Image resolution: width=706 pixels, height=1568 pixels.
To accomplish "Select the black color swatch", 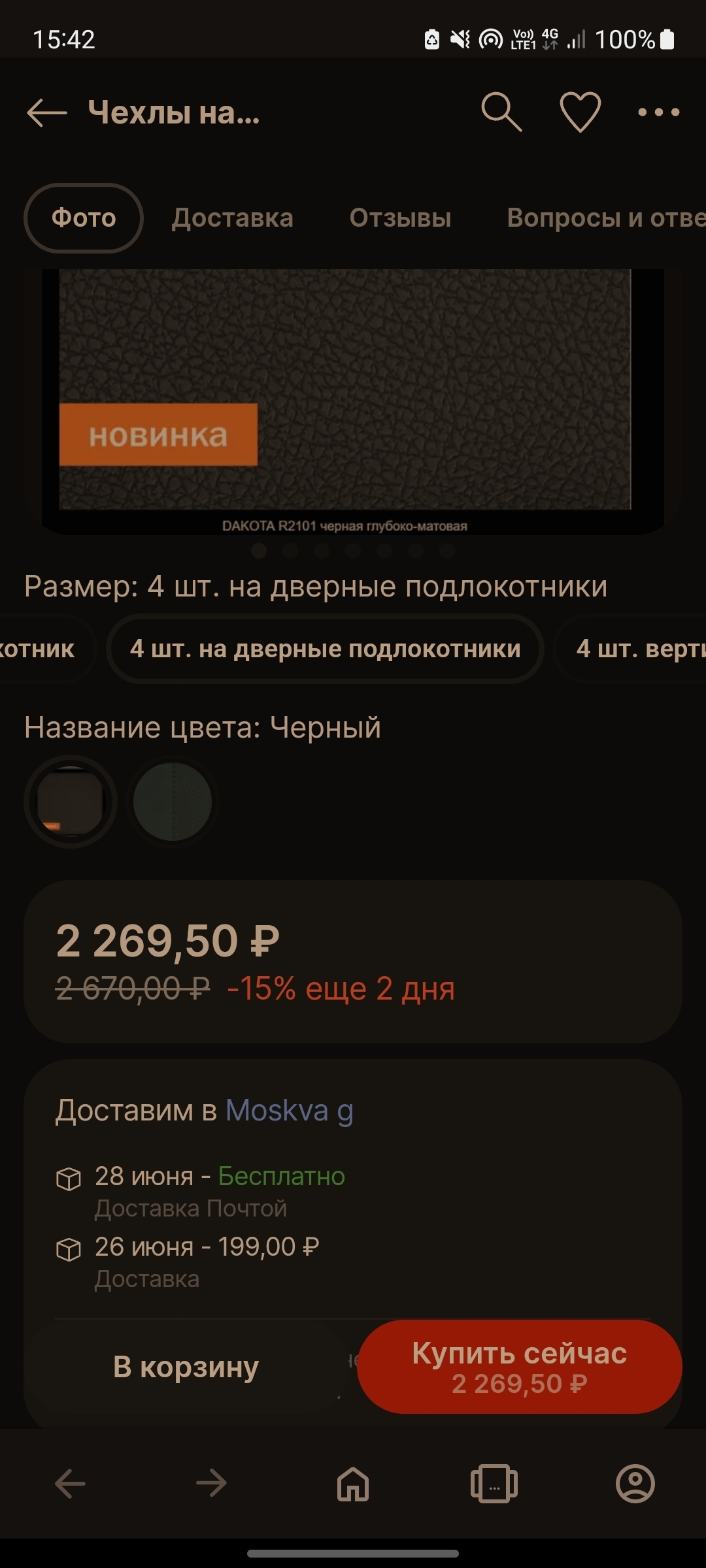I will (x=71, y=802).
